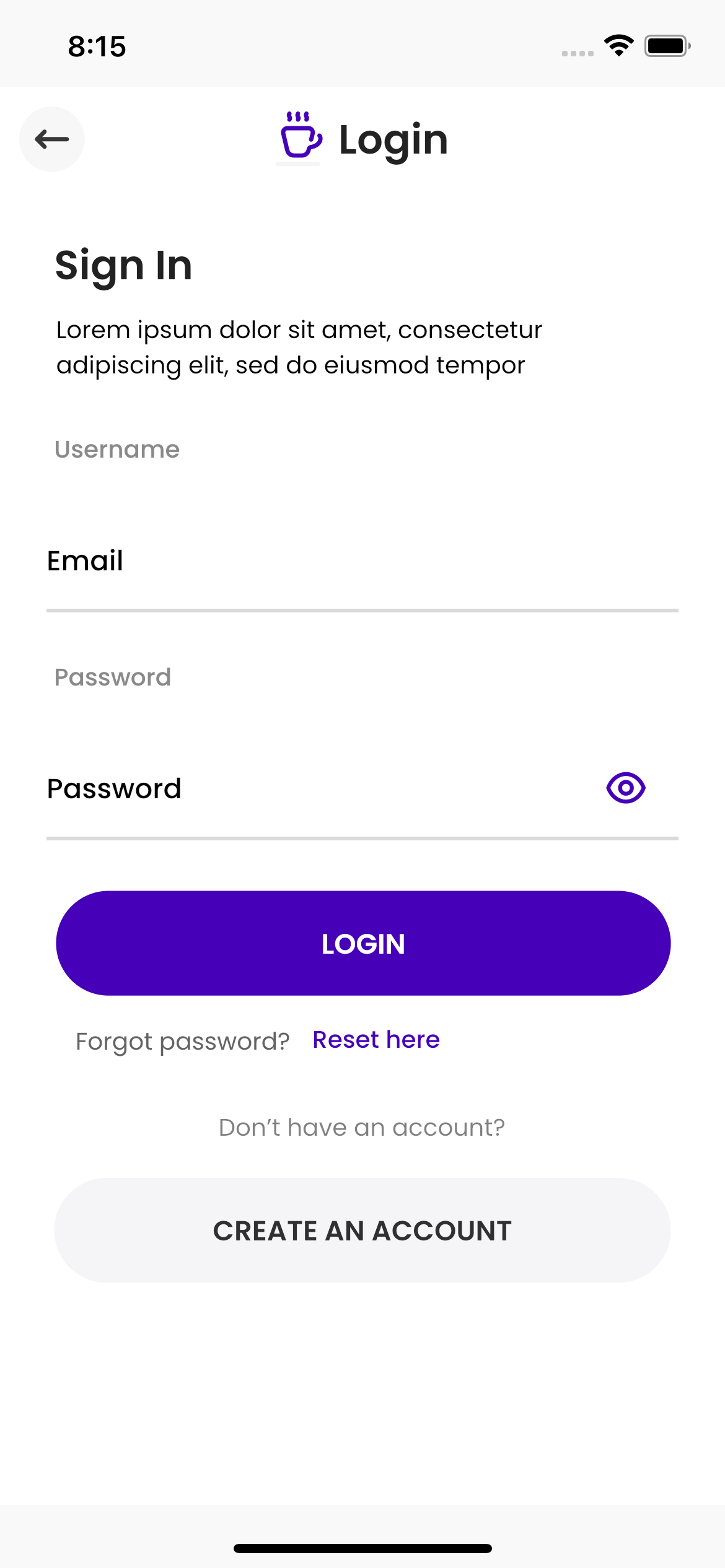Screen dimensions: 725x1568
Task: Focus the Email input field
Action: [x=362, y=561]
